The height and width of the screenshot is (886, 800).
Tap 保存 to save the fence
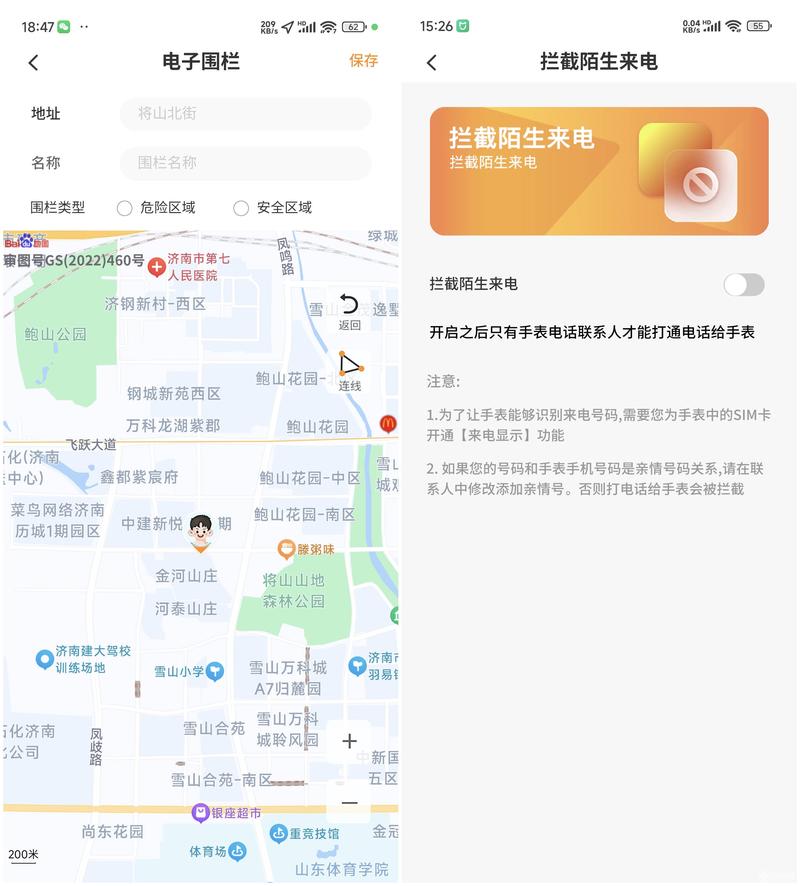click(x=363, y=60)
